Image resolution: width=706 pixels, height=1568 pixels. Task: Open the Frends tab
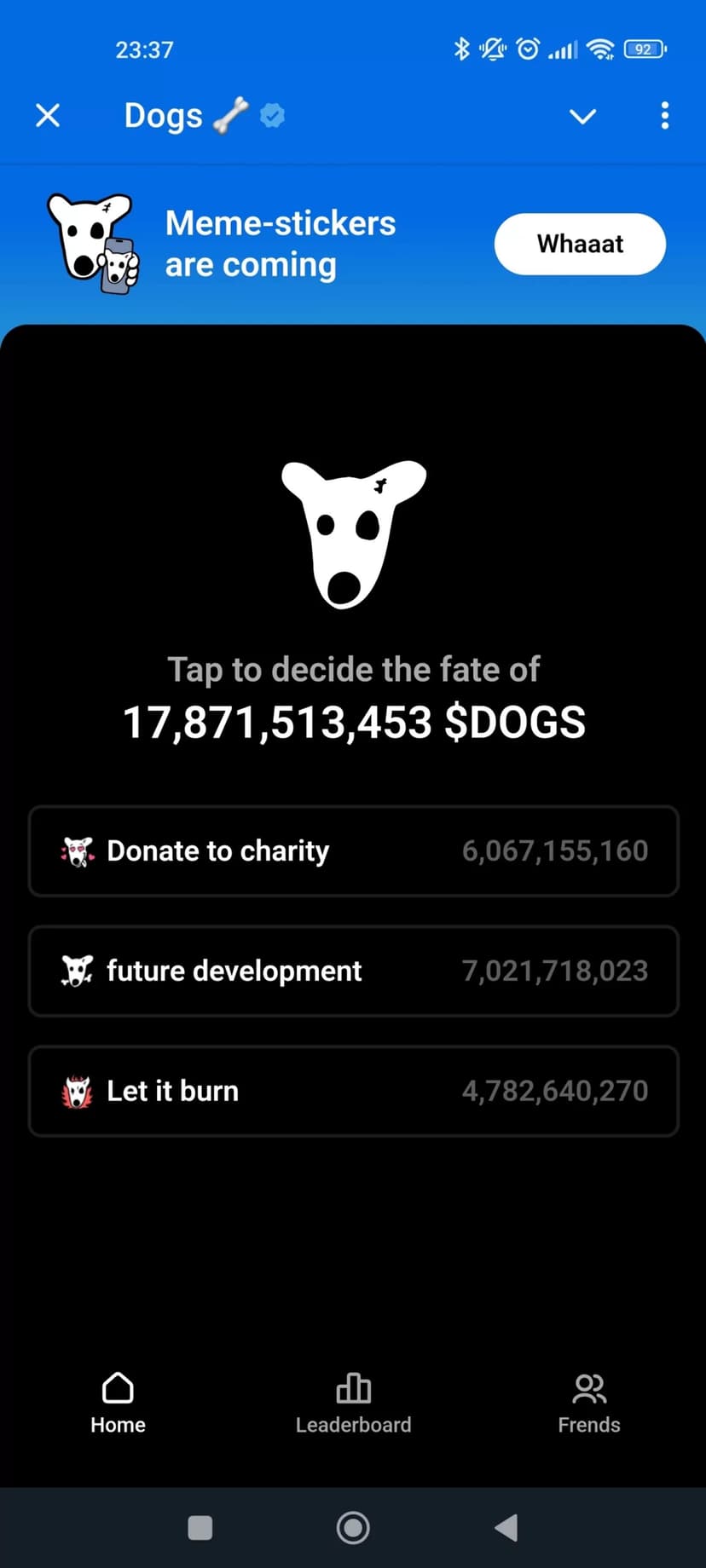tap(588, 1404)
